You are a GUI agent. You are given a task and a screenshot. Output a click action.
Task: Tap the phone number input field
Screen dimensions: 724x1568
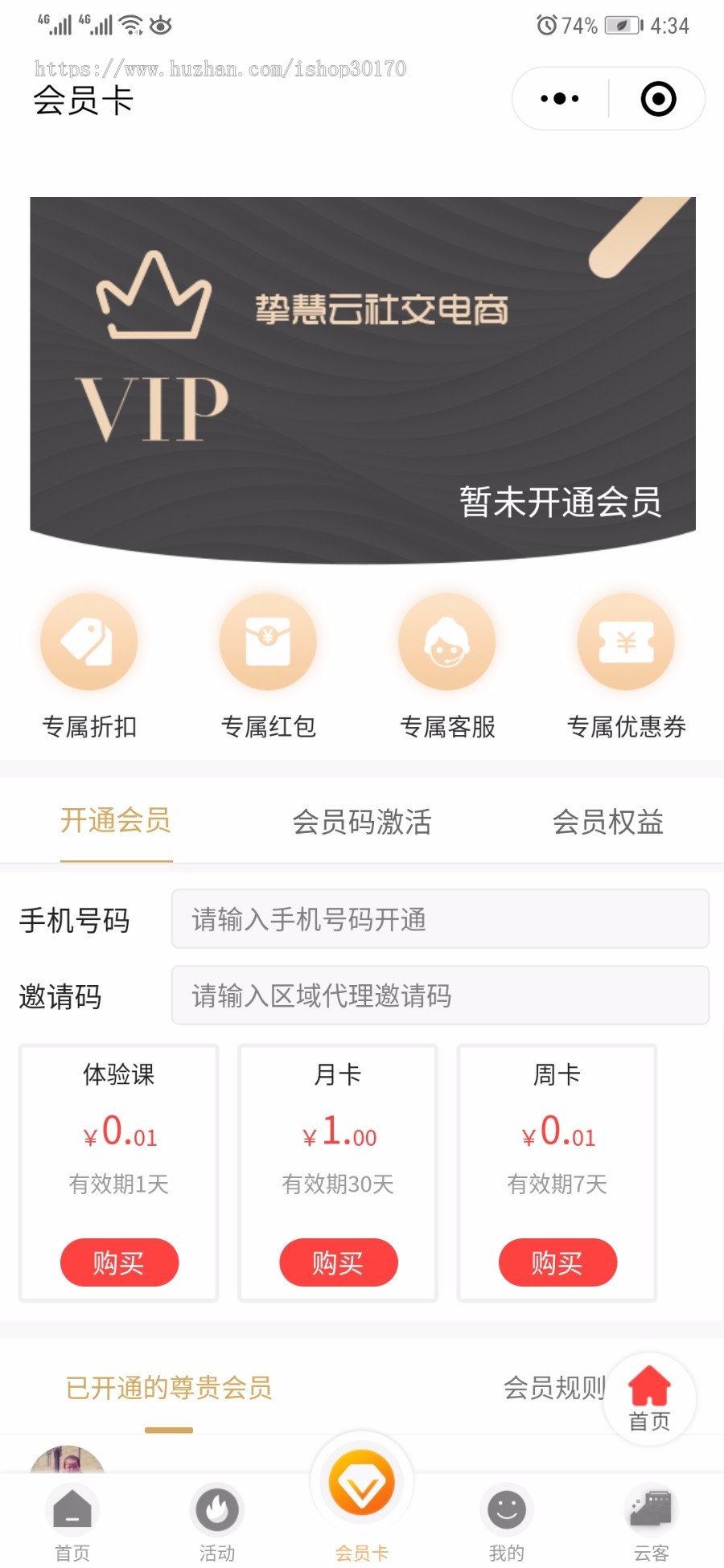[x=440, y=919]
